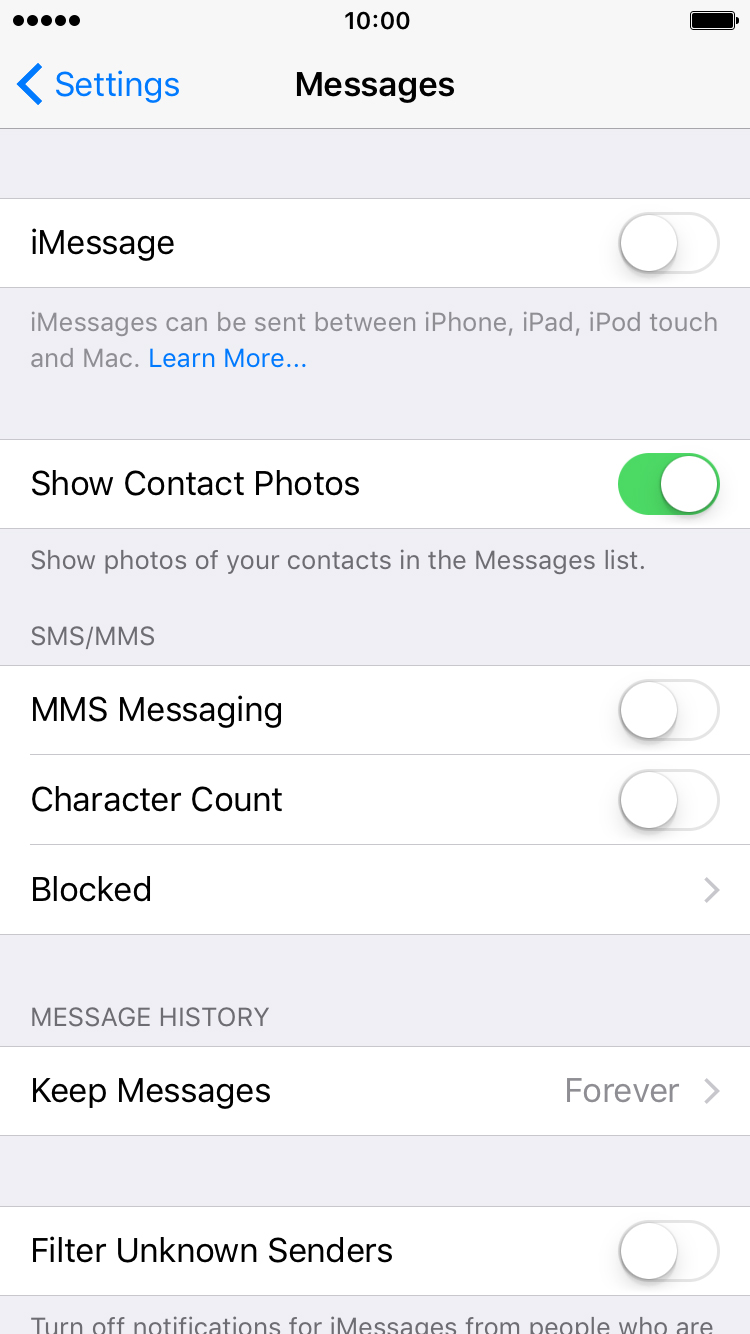Image resolution: width=750 pixels, height=1334 pixels.
Task: Go back to Settings
Action: tap(98, 85)
